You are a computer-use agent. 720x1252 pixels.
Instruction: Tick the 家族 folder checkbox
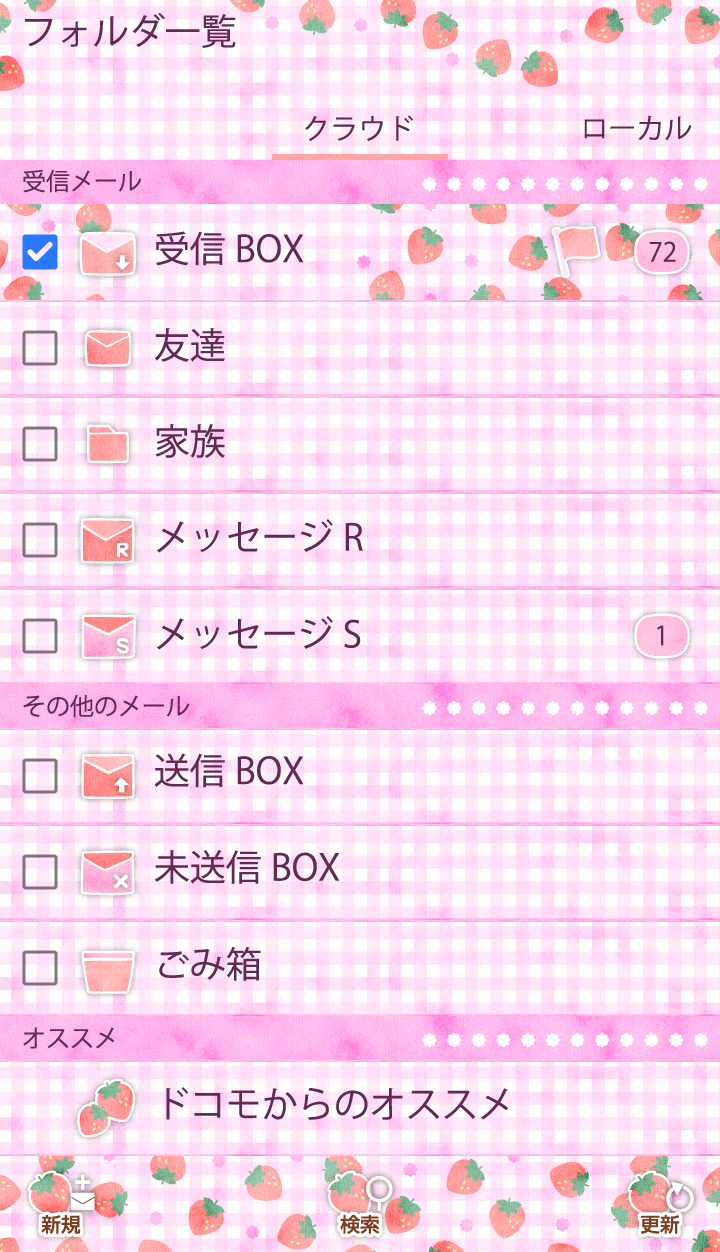coord(40,444)
